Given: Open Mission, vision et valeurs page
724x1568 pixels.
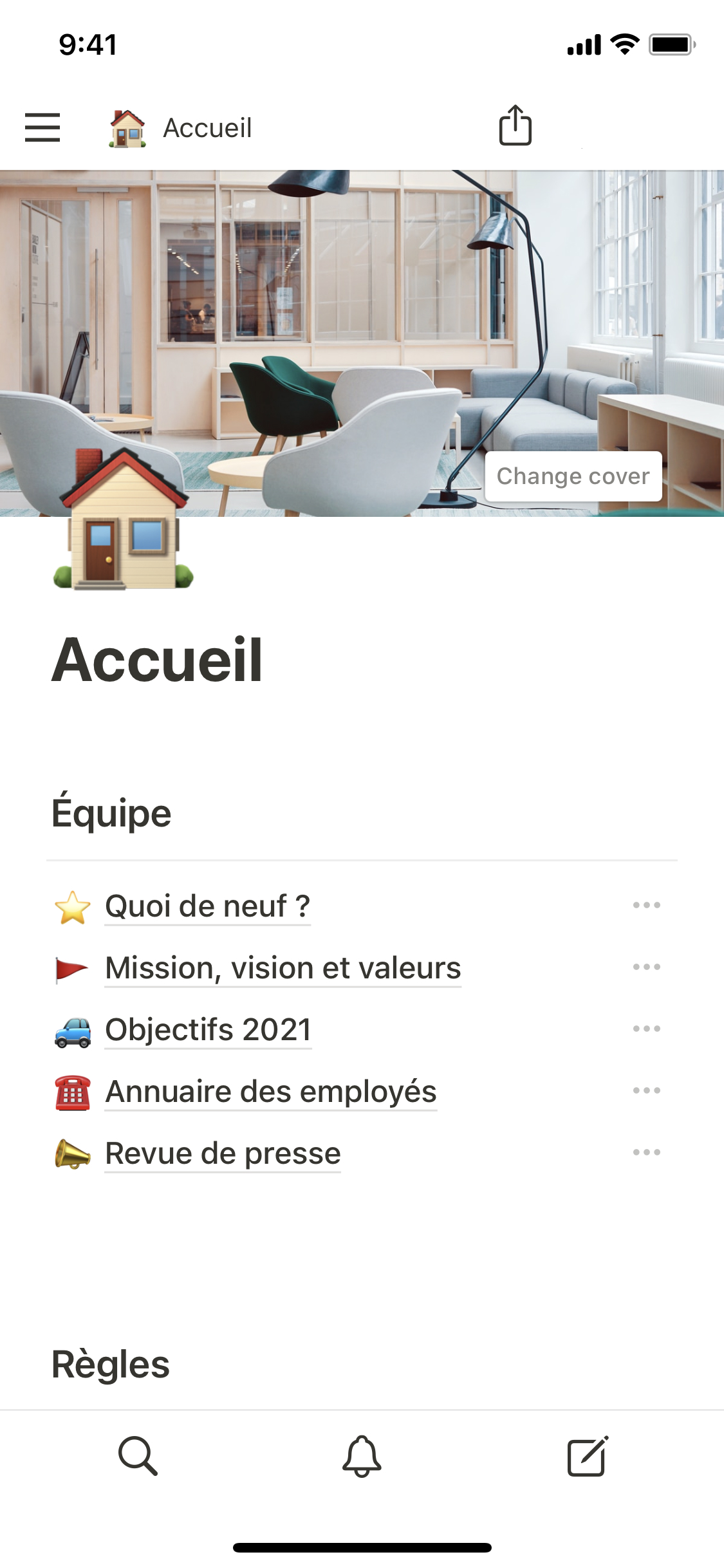Looking at the screenshot, I should pyautogui.click(x=283, y=968).
